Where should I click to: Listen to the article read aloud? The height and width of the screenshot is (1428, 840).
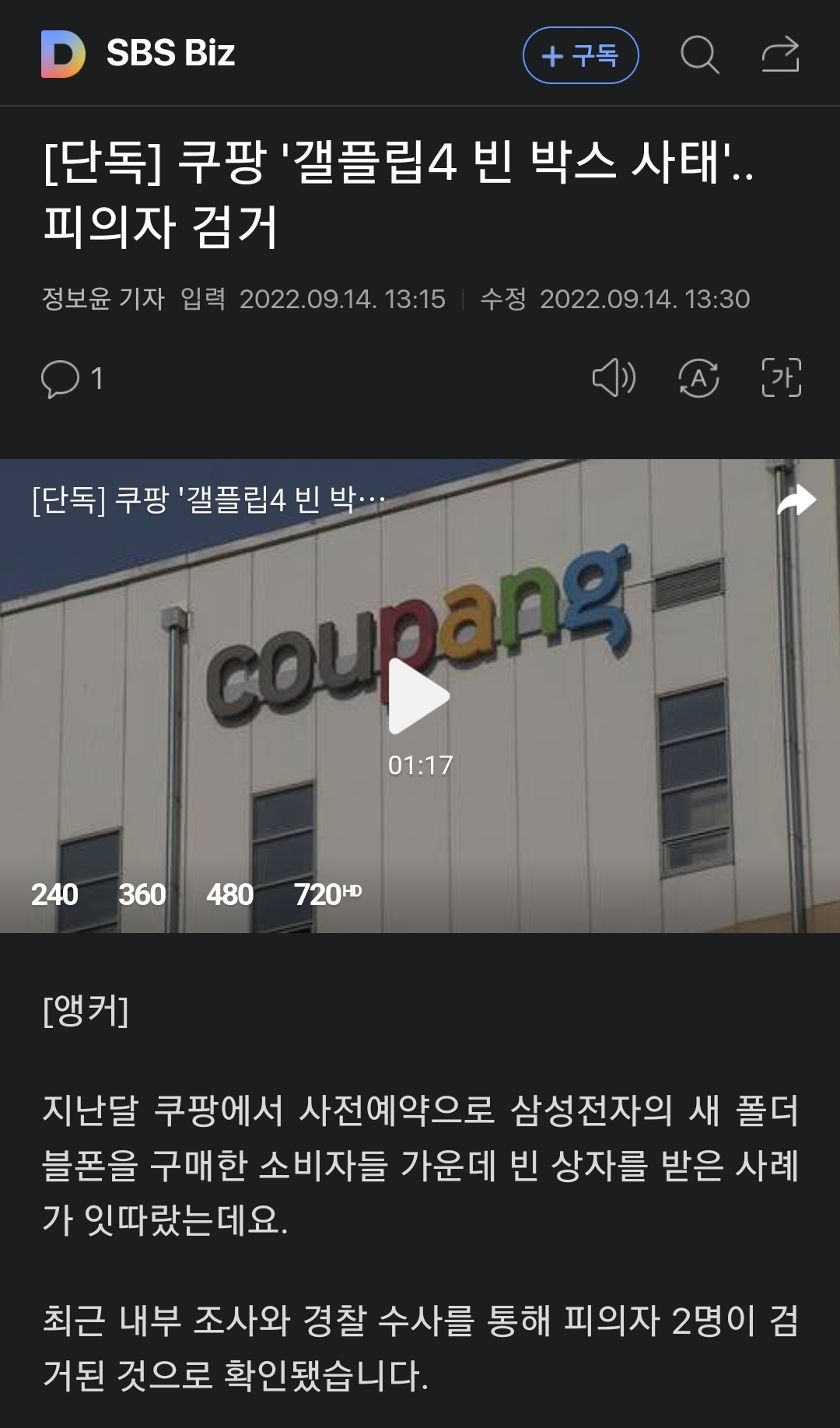614,378
